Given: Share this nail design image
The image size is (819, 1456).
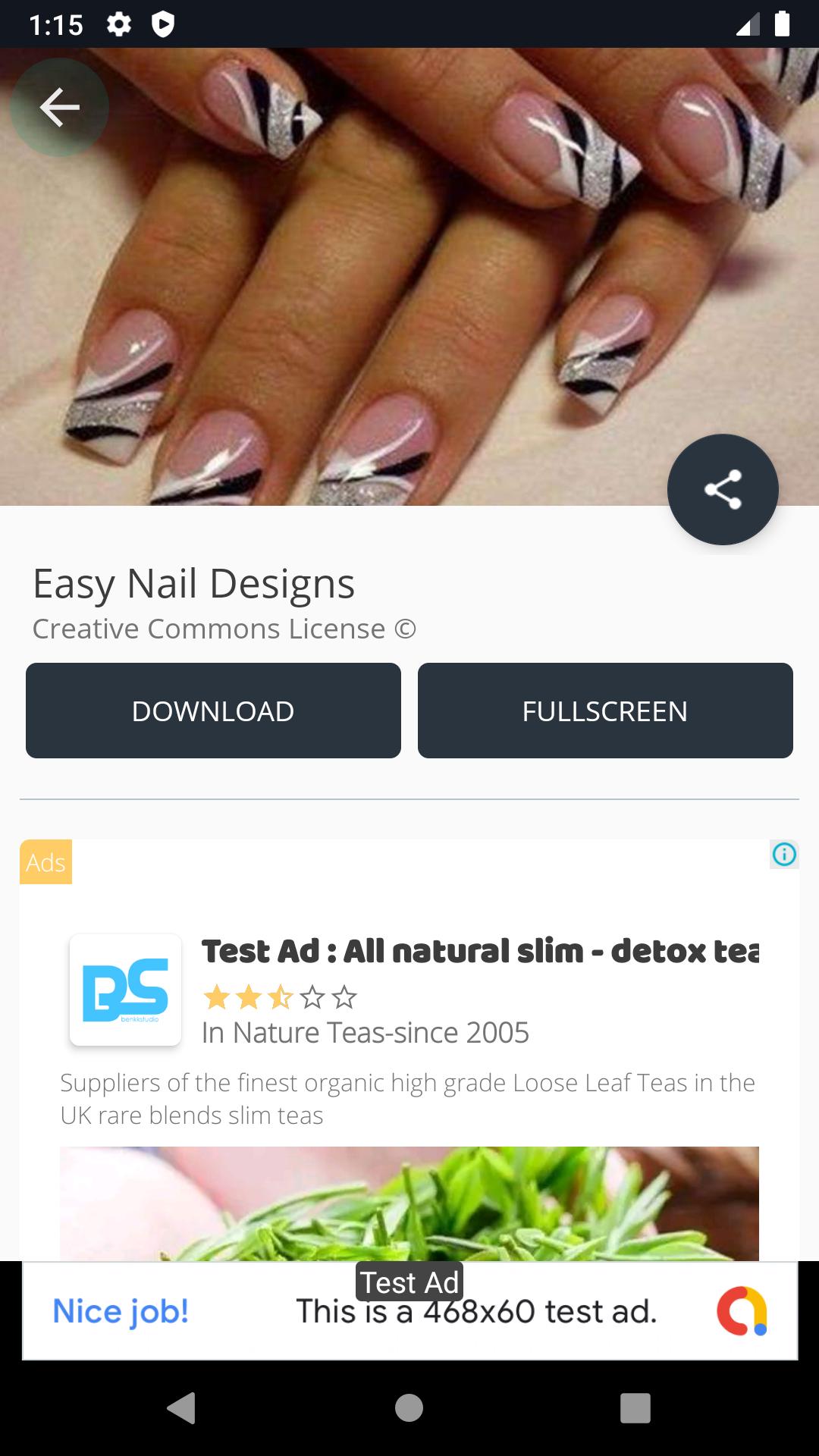Looking at the screenshot, I should [722, 489].
